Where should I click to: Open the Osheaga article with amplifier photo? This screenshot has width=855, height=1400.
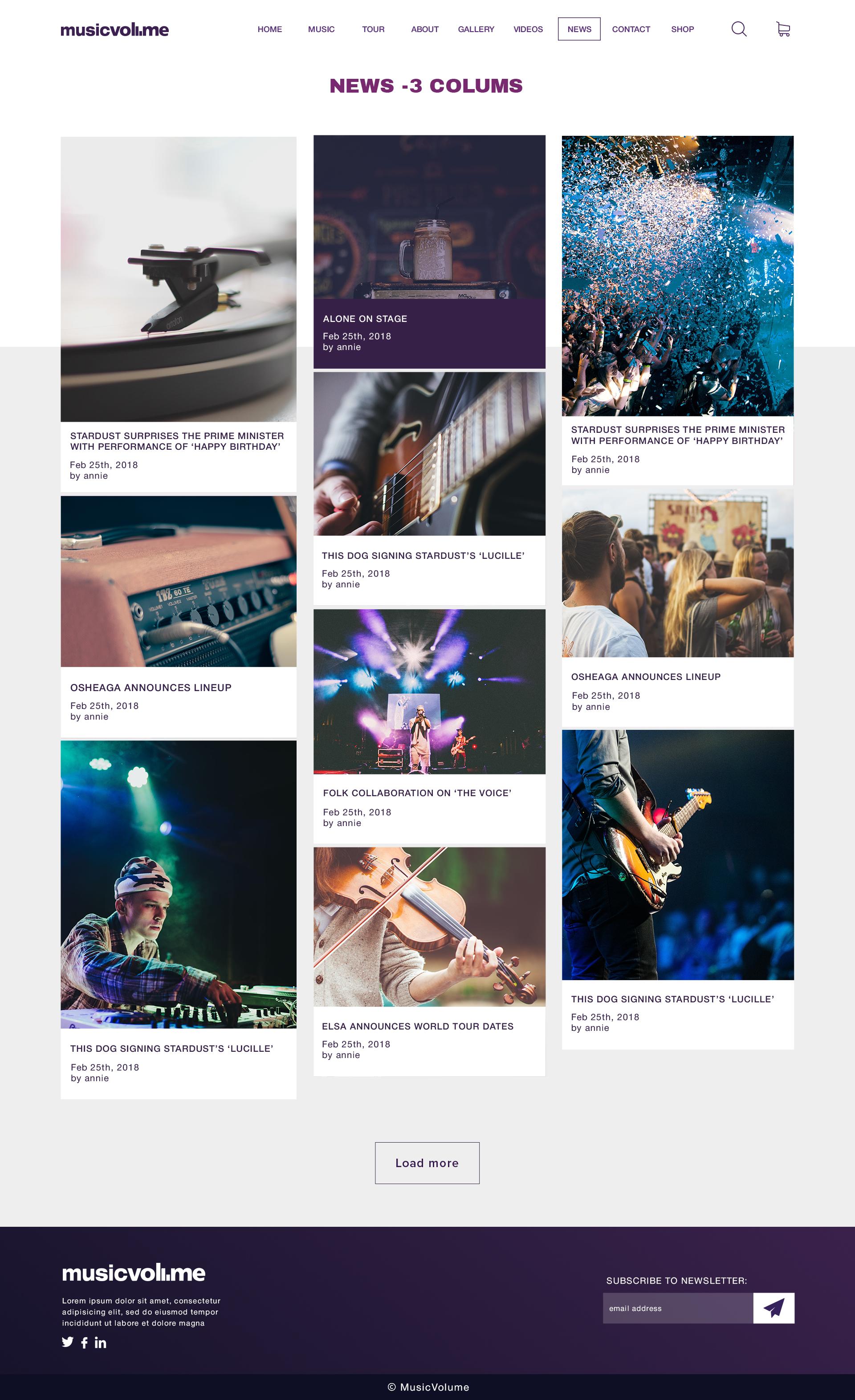pos(151,688)
